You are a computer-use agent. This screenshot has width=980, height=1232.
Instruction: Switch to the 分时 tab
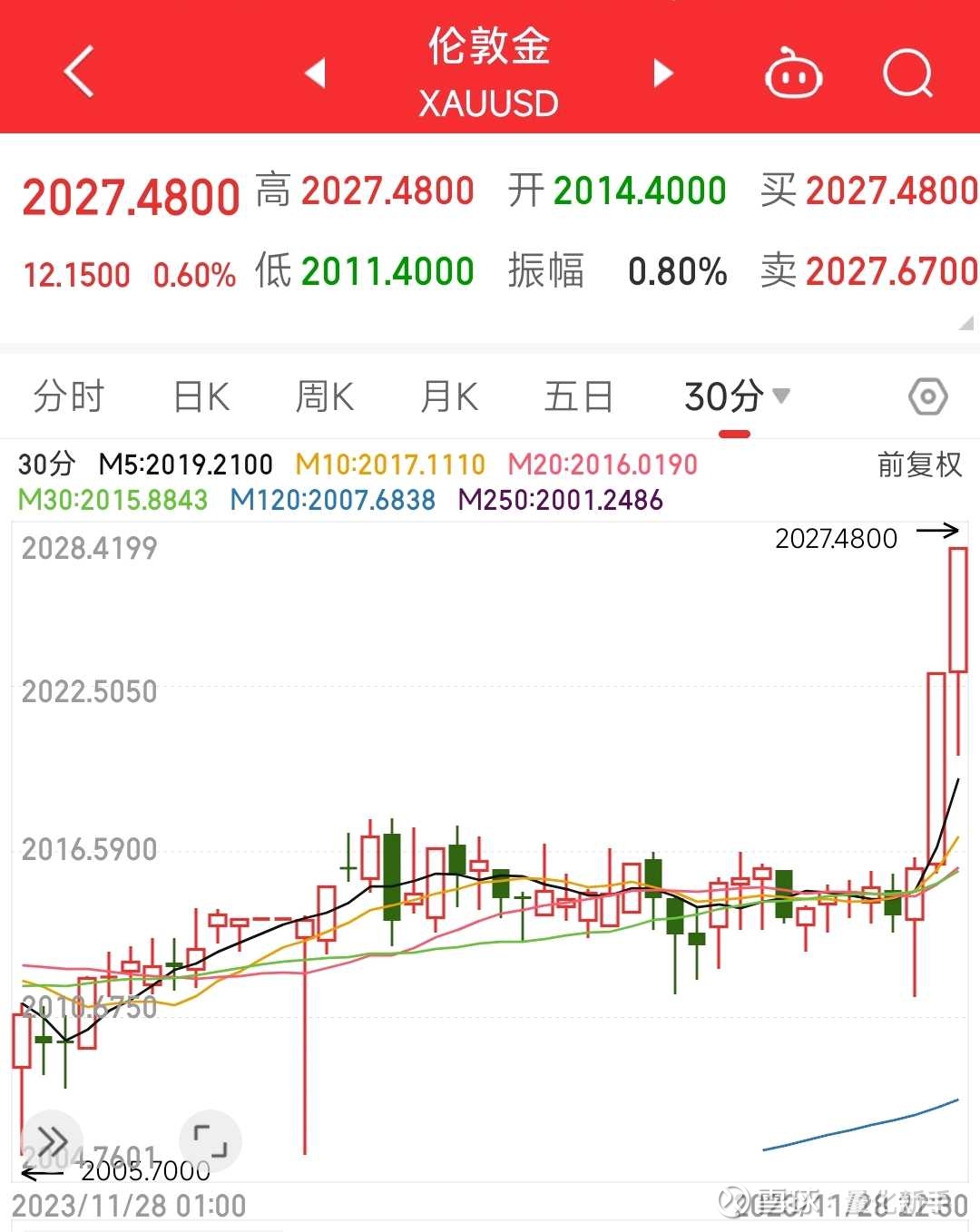point(70,396)
